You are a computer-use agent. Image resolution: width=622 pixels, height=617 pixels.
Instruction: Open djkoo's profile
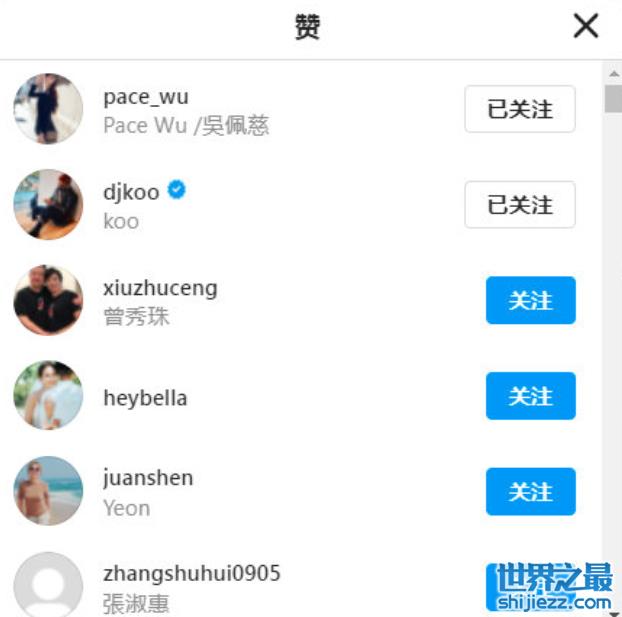point(131,192)
